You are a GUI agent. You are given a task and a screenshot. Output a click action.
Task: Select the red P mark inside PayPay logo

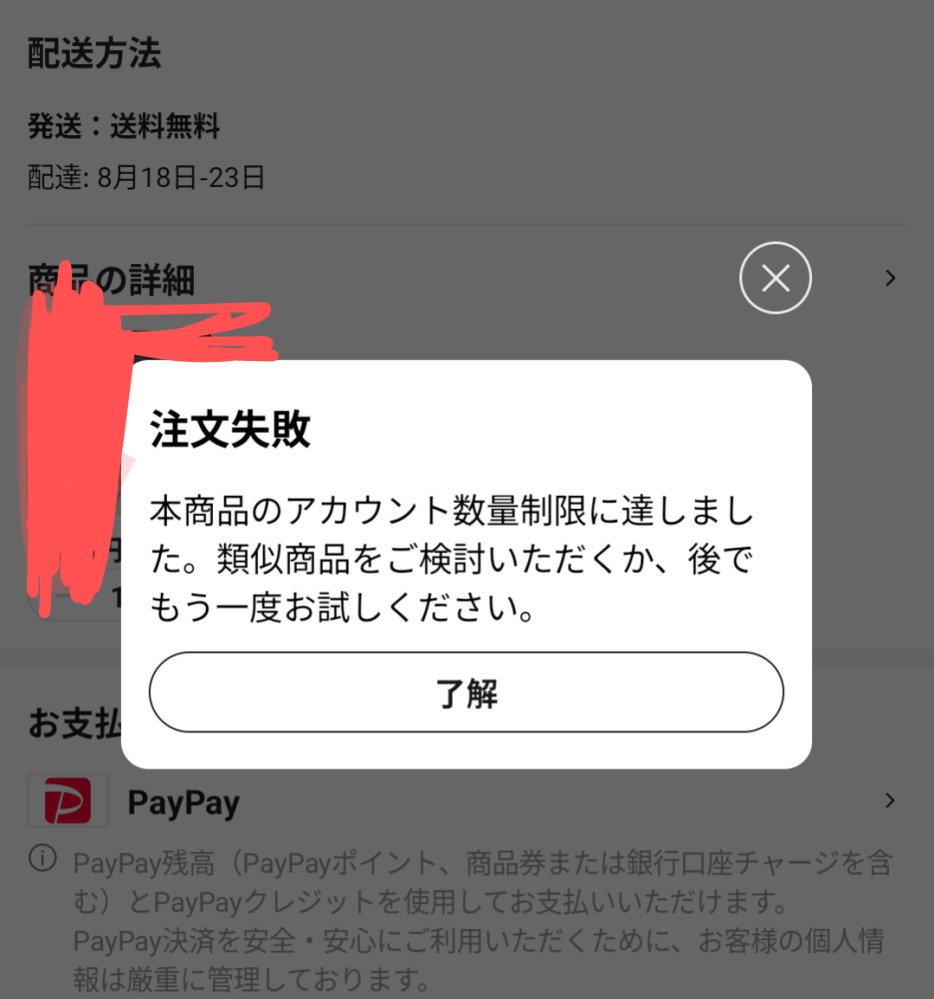[67, 801]
